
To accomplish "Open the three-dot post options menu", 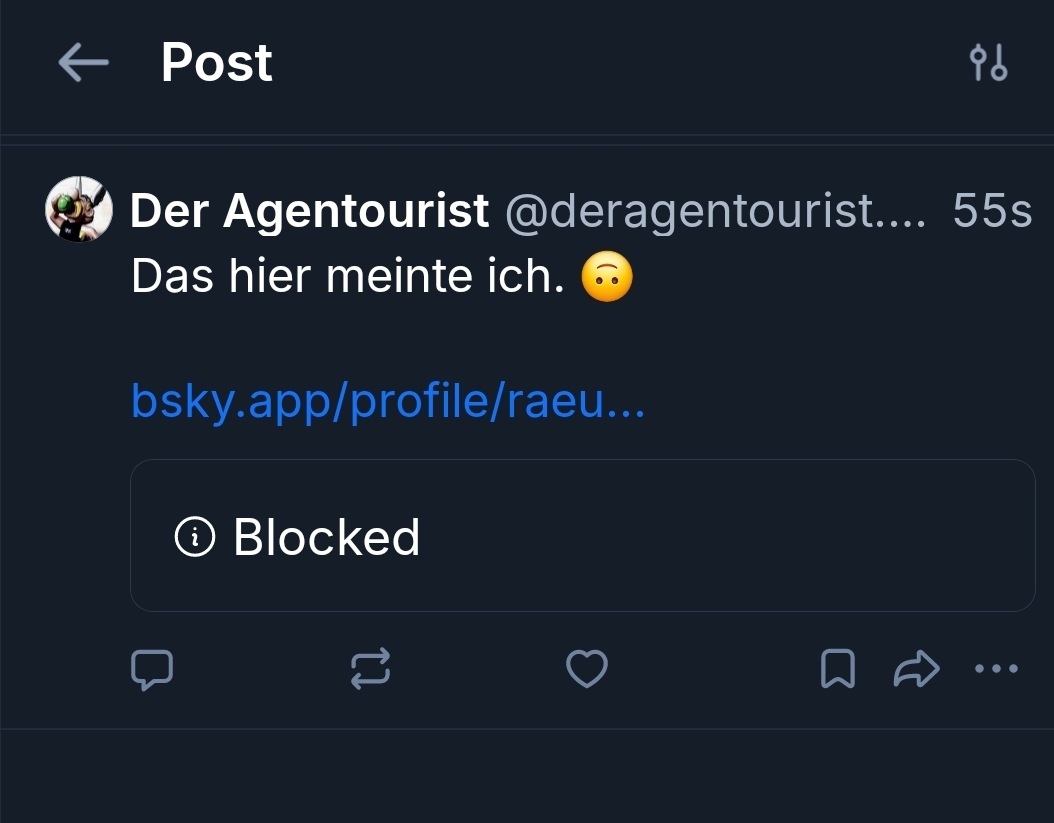I will [996, 669].
